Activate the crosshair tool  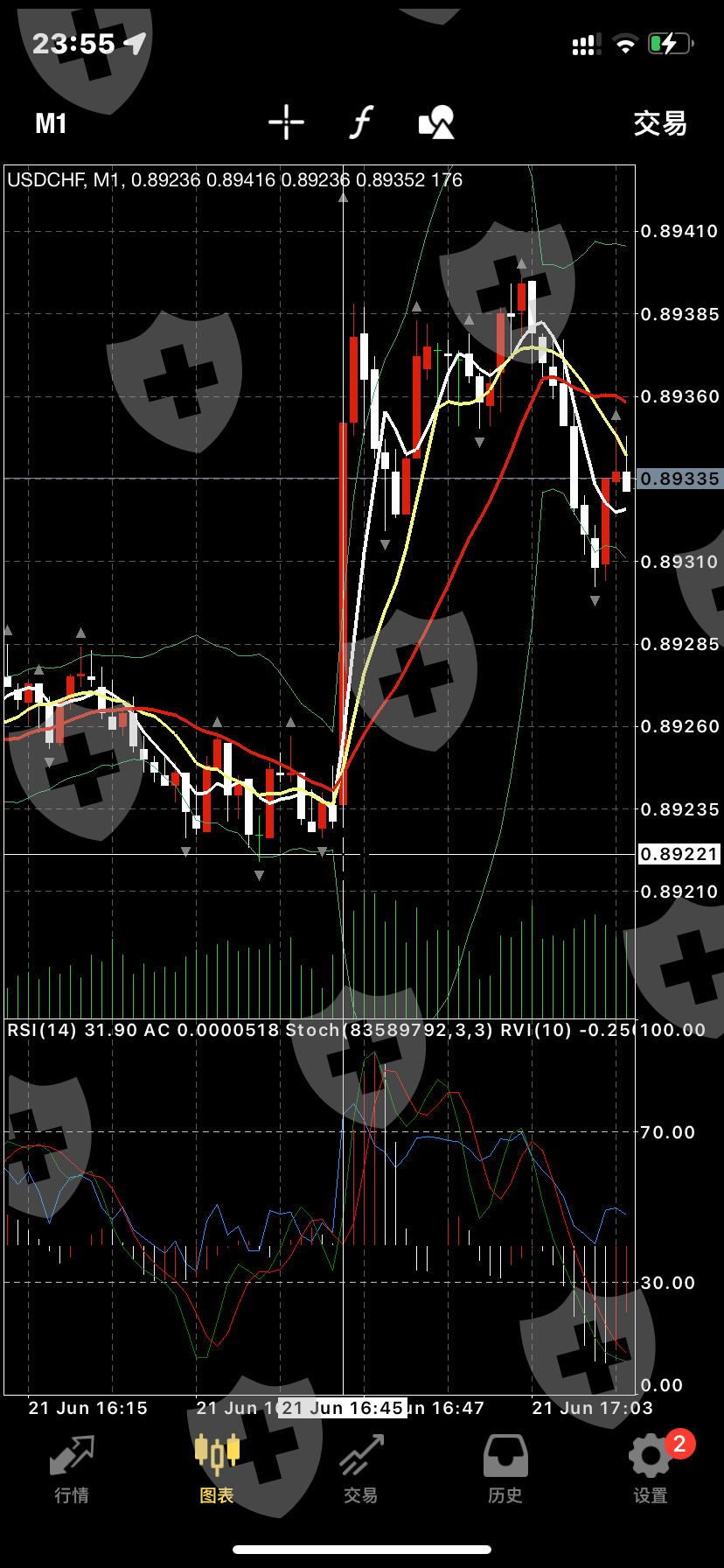[x=286, y=122]
